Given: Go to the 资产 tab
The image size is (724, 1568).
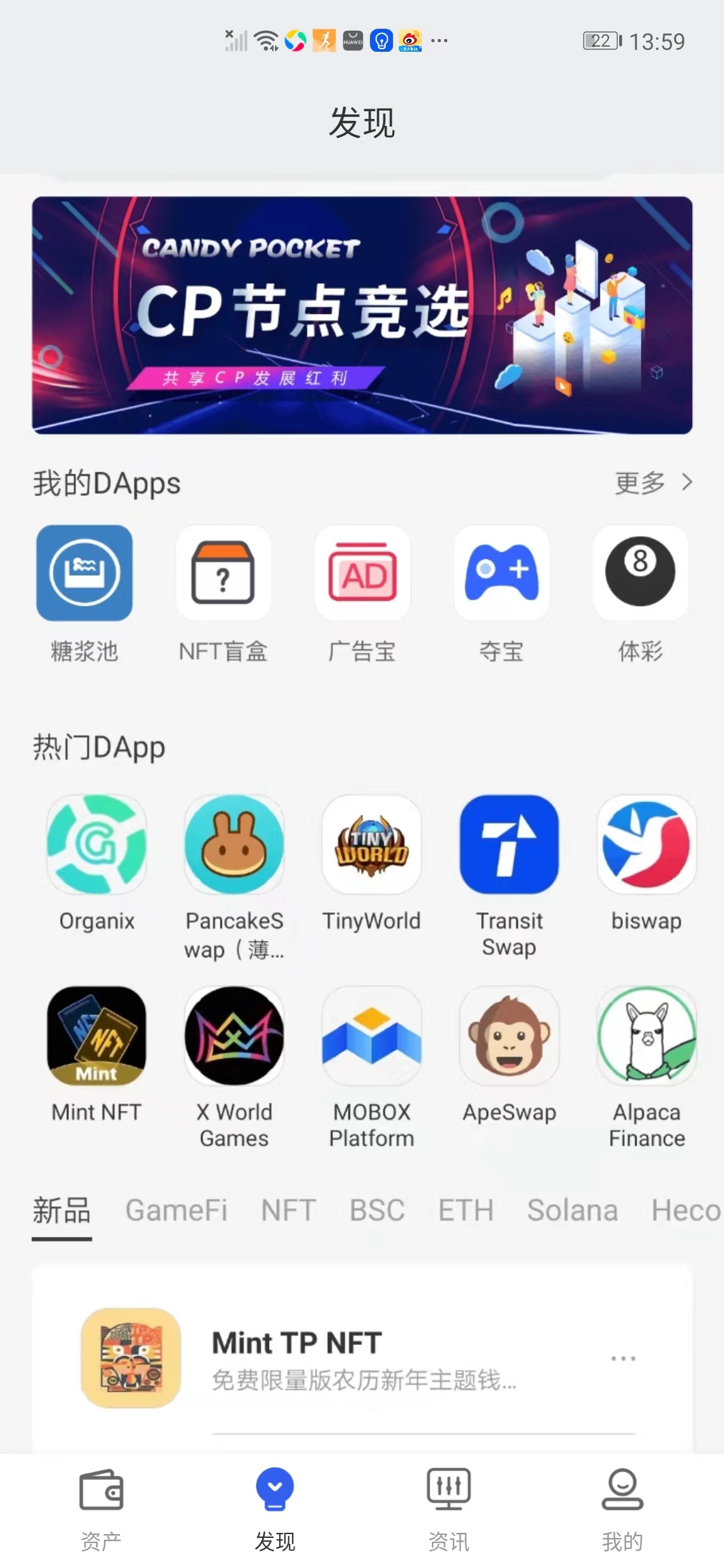Looking at the screenshot, I should [101, 1509].
